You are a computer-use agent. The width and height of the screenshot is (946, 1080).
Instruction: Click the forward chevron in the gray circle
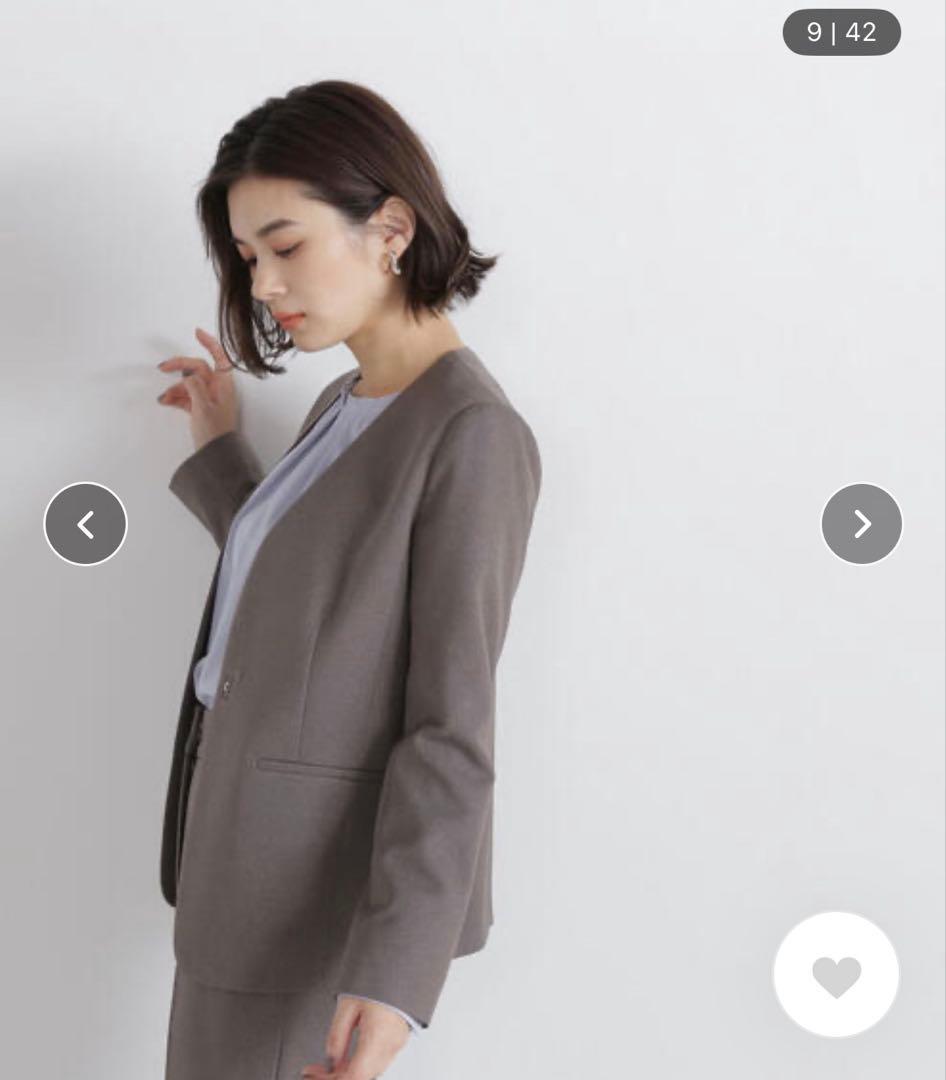tap(861, 523)
